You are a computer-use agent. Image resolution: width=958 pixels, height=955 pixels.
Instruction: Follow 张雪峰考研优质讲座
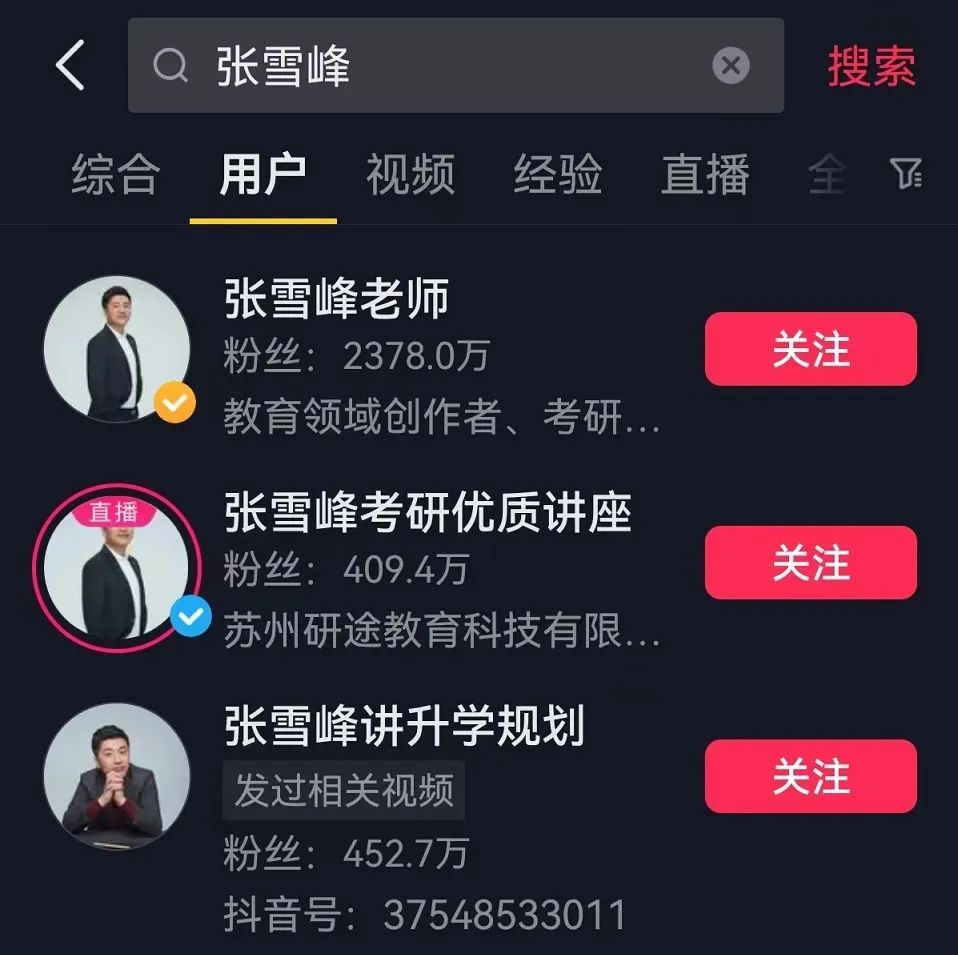[x=810, y=563]
